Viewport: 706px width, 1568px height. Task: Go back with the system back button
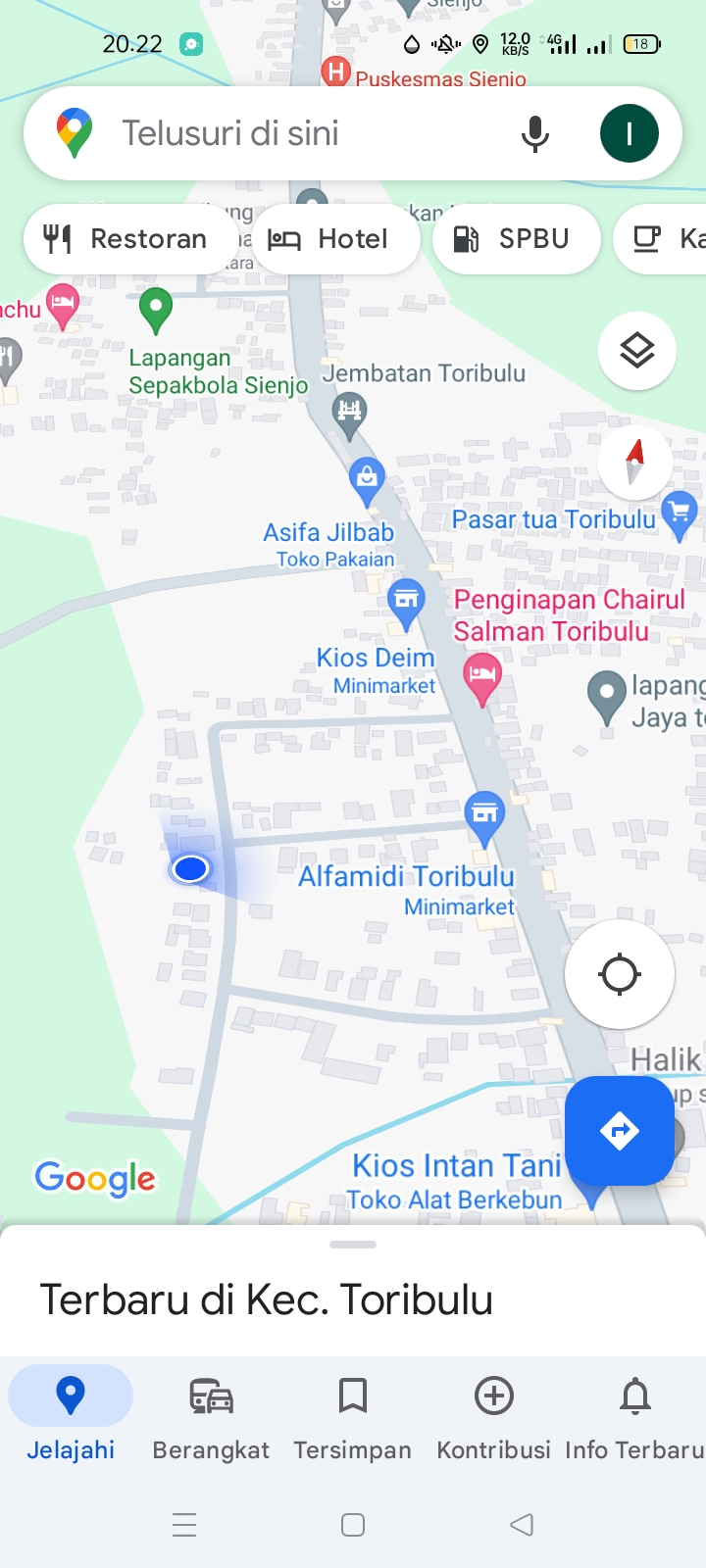tap(522, 1525)
